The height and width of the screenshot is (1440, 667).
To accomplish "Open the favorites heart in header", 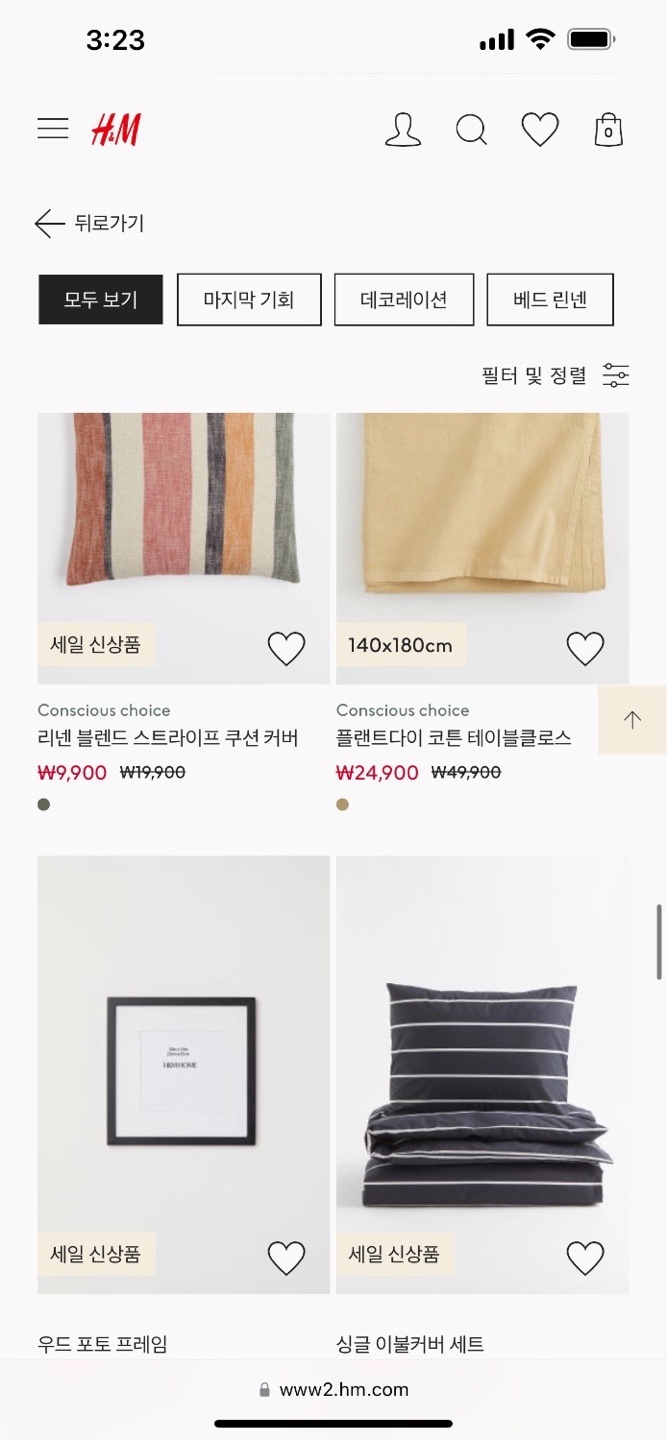I will tap(540, 130).
